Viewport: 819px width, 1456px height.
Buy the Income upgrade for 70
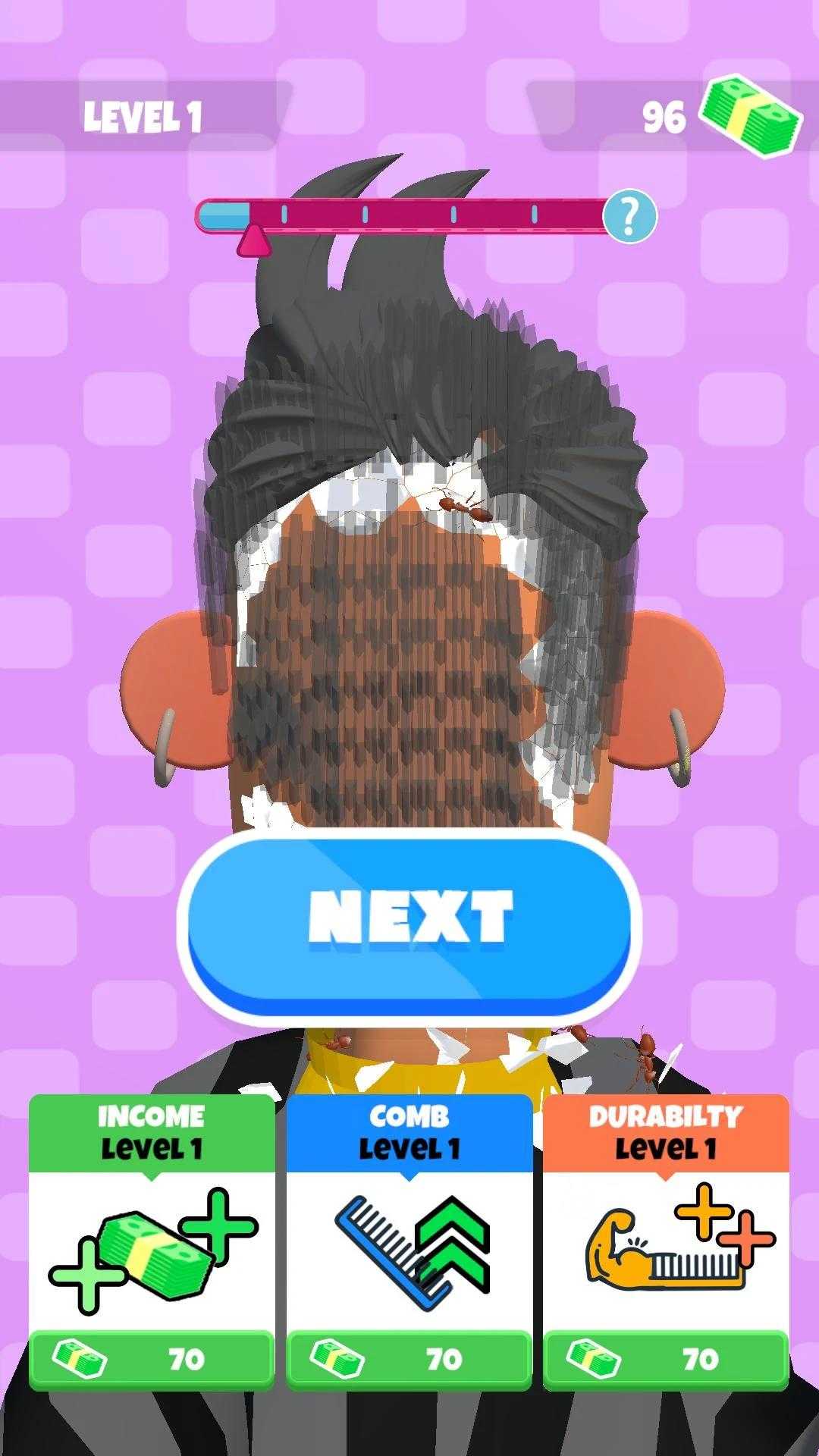152,1358
